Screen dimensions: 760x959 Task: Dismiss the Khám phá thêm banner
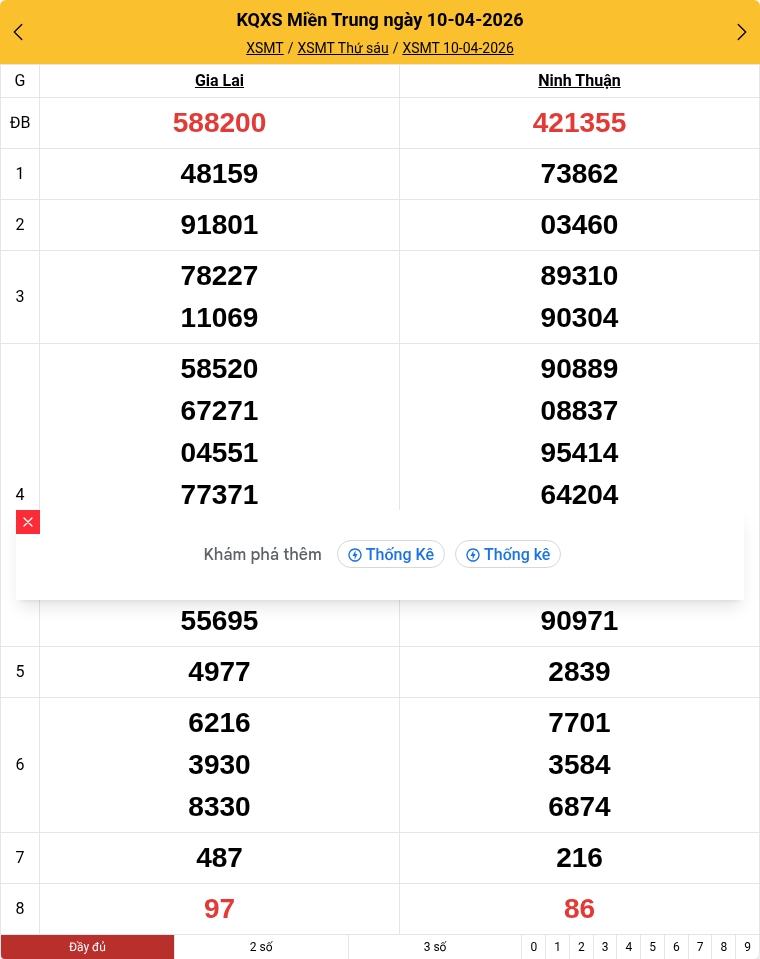point(28,522)
